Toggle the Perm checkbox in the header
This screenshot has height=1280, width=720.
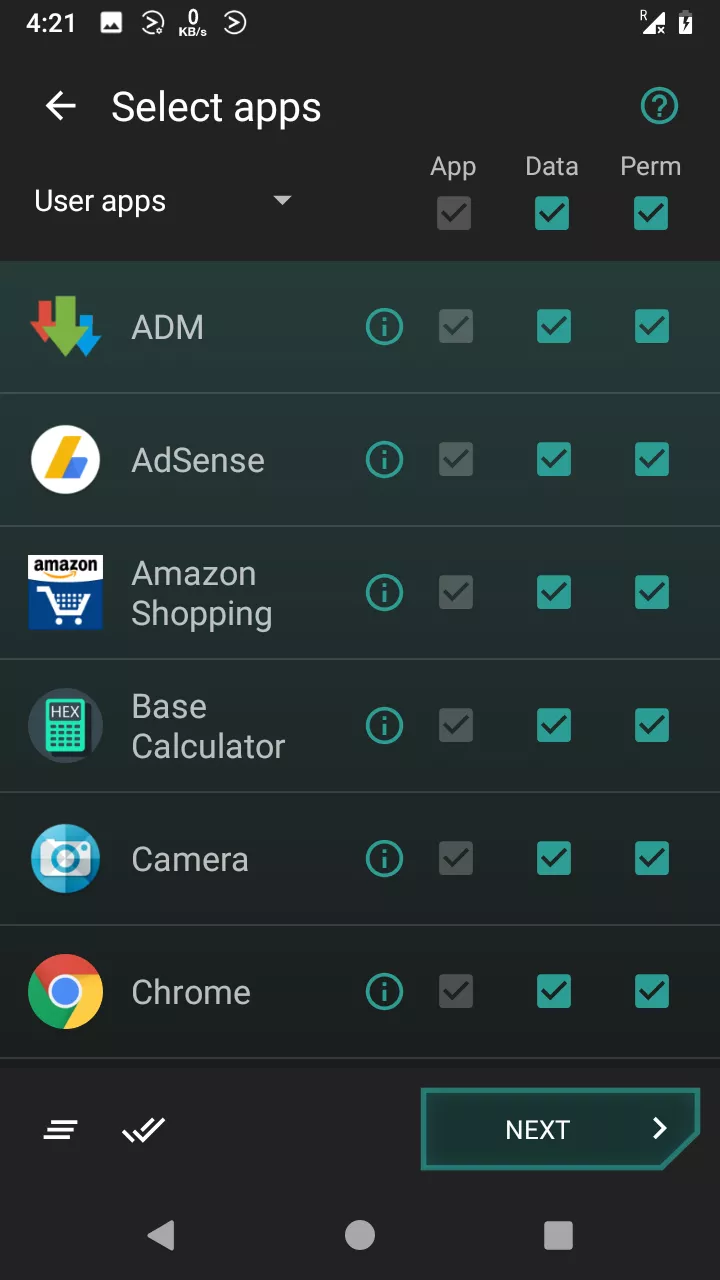651,213
